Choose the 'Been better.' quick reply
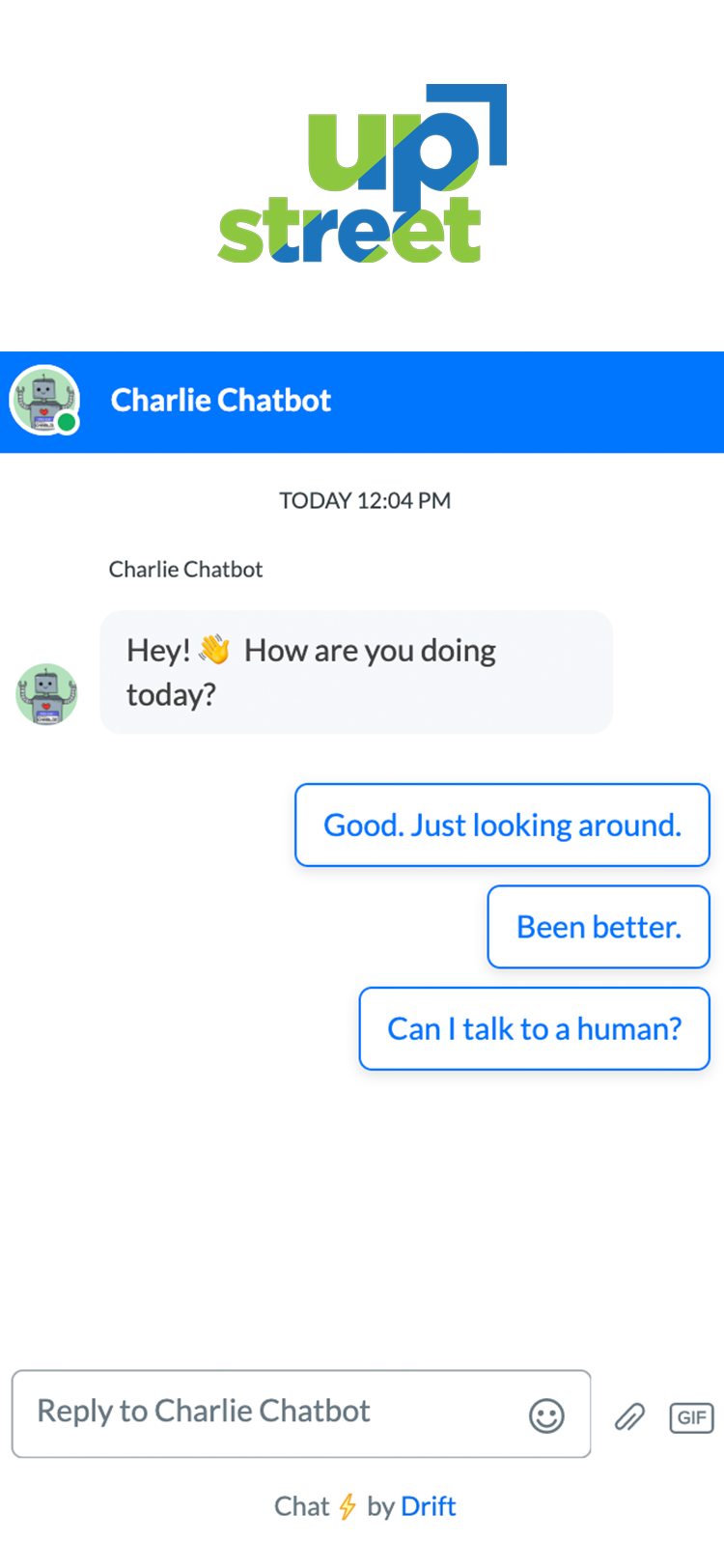Image resolution: width=724 pixels, height=1568 pixels. 599,927
